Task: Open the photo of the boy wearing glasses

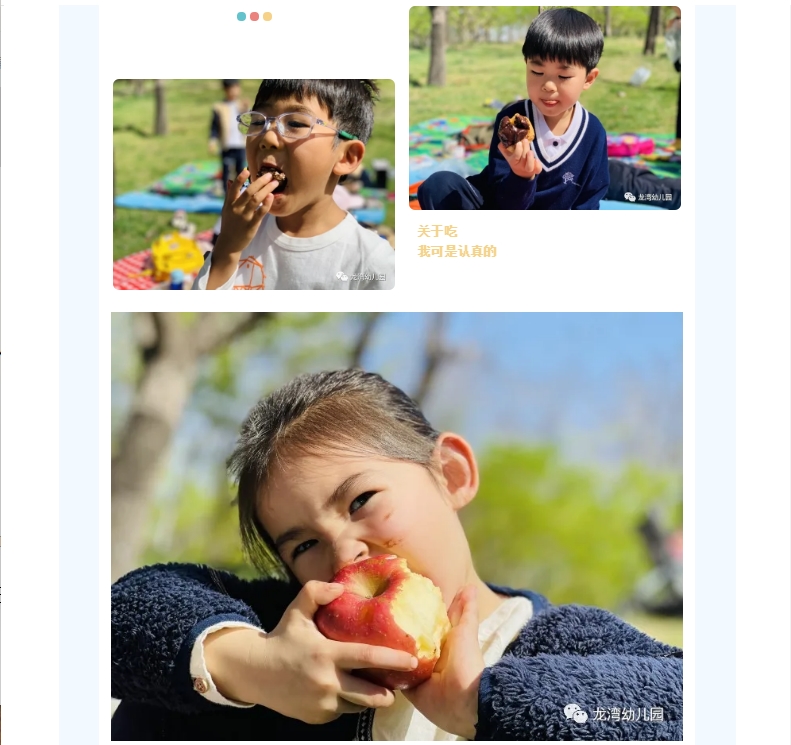Action: click(x=254, y=185)
